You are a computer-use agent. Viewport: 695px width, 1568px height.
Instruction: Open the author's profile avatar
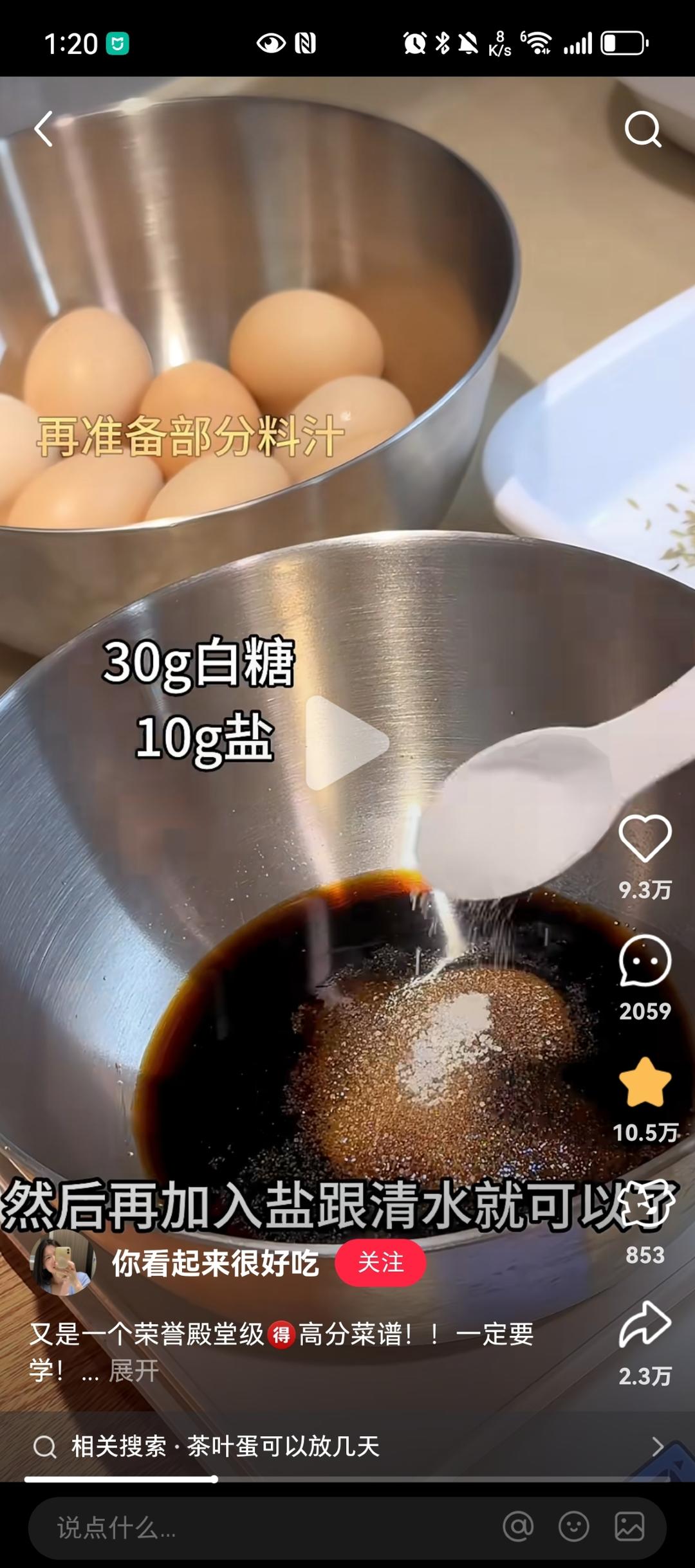tap(63, 1263)
